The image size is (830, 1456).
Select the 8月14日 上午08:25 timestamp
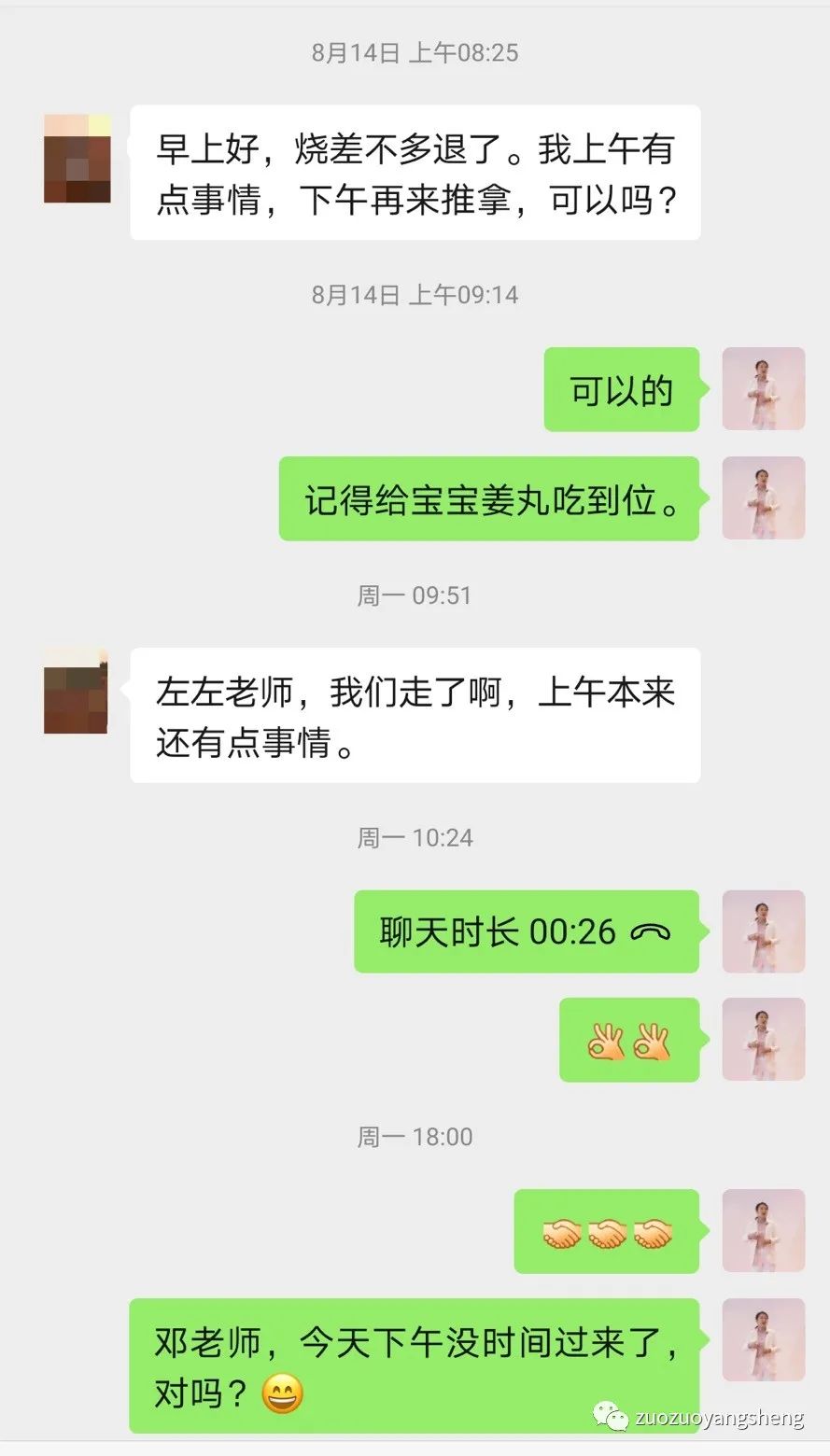(x=415, y=53)
